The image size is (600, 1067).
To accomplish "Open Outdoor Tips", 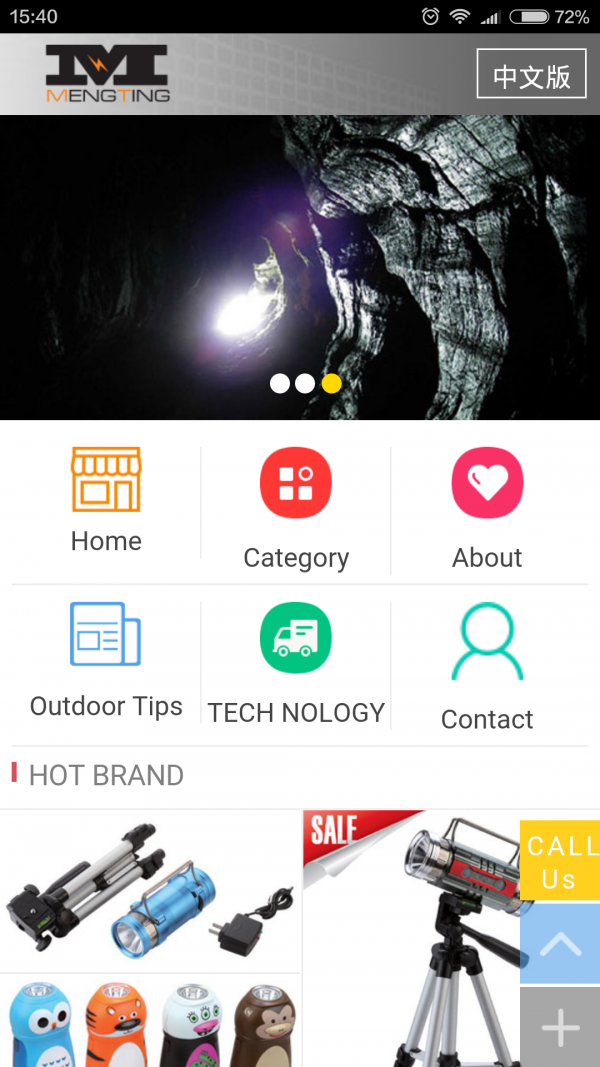I will tap(106, 660).
